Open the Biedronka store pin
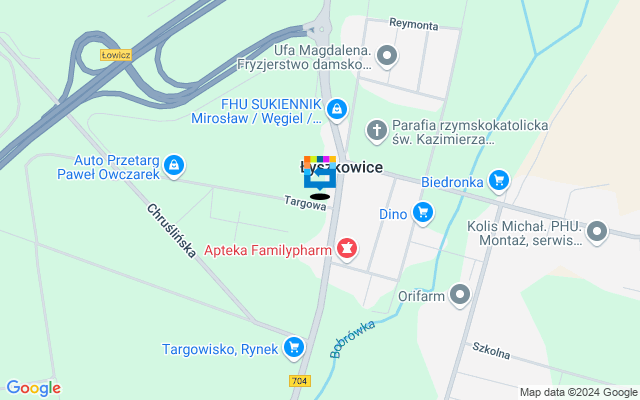The width and height of the screenshot is (640, 400). pyautogui.click(x=499, y=181)
